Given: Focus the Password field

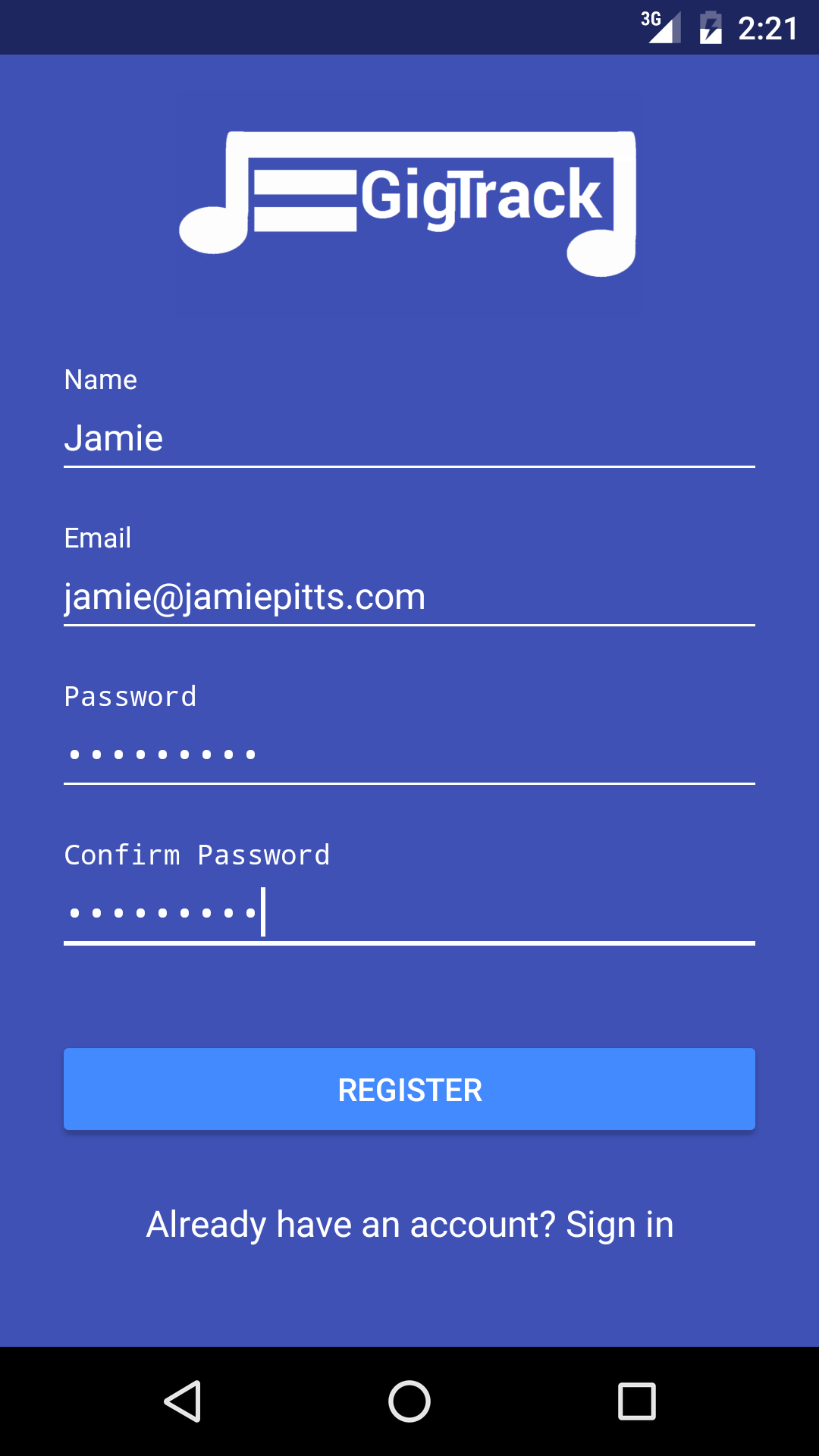Looking at the screenshot, I should coord(409,756).
